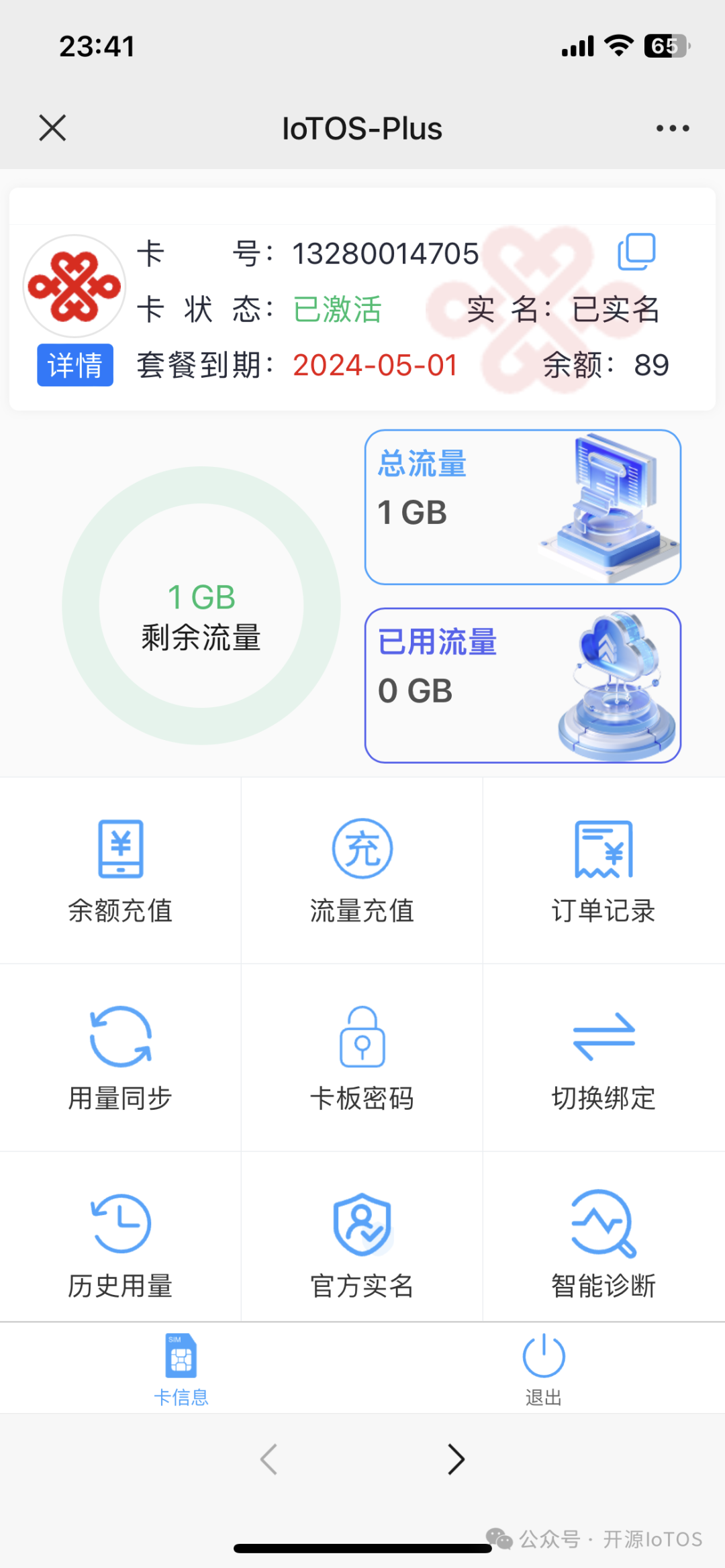Screen dimensions: 725x1568
Task: Tap the China Unicom logo avatar
Action: [x=75, y=285]
